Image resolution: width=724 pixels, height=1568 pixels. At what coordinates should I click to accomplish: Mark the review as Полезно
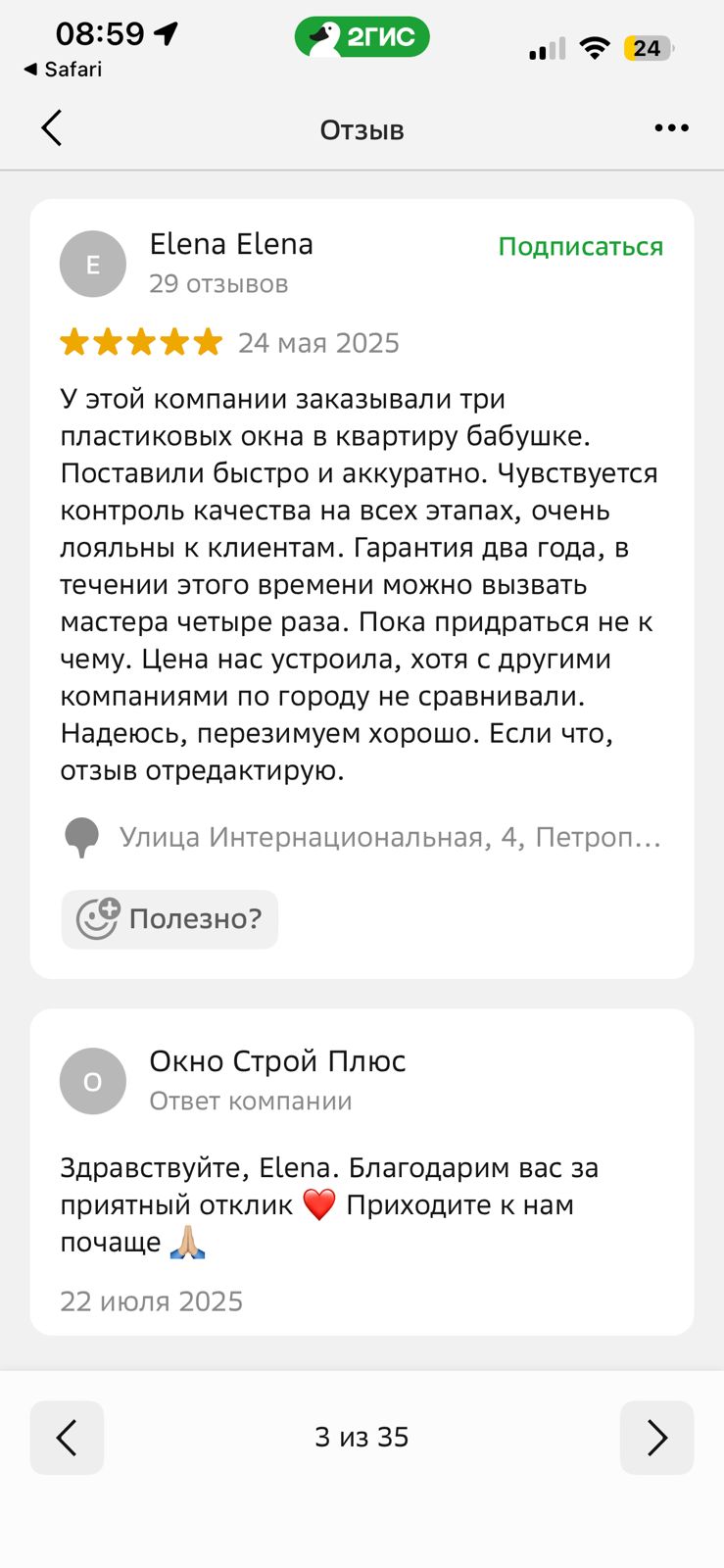coord(170,919)
